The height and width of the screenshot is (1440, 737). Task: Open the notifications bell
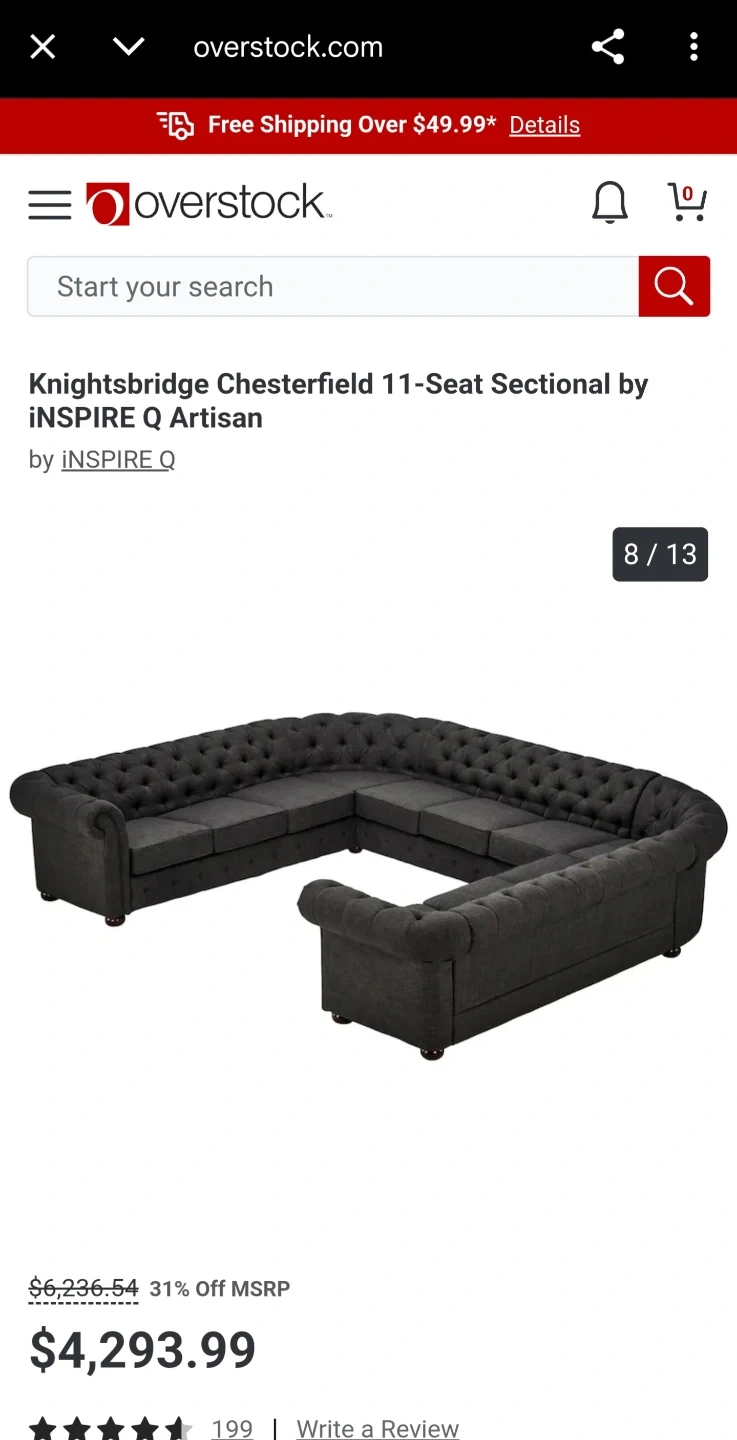click(x=610, y=203)
